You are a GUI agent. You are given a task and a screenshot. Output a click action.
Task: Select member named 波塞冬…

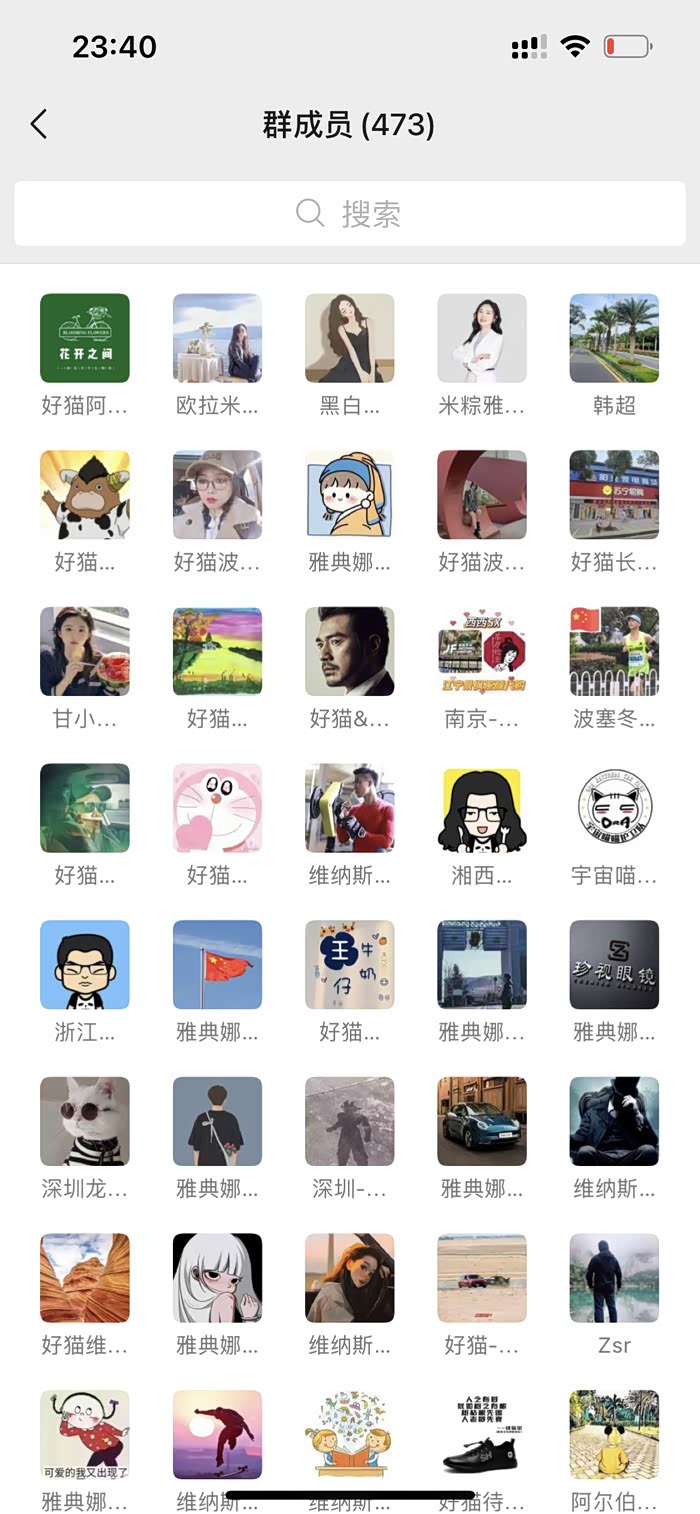click(614, 651)
